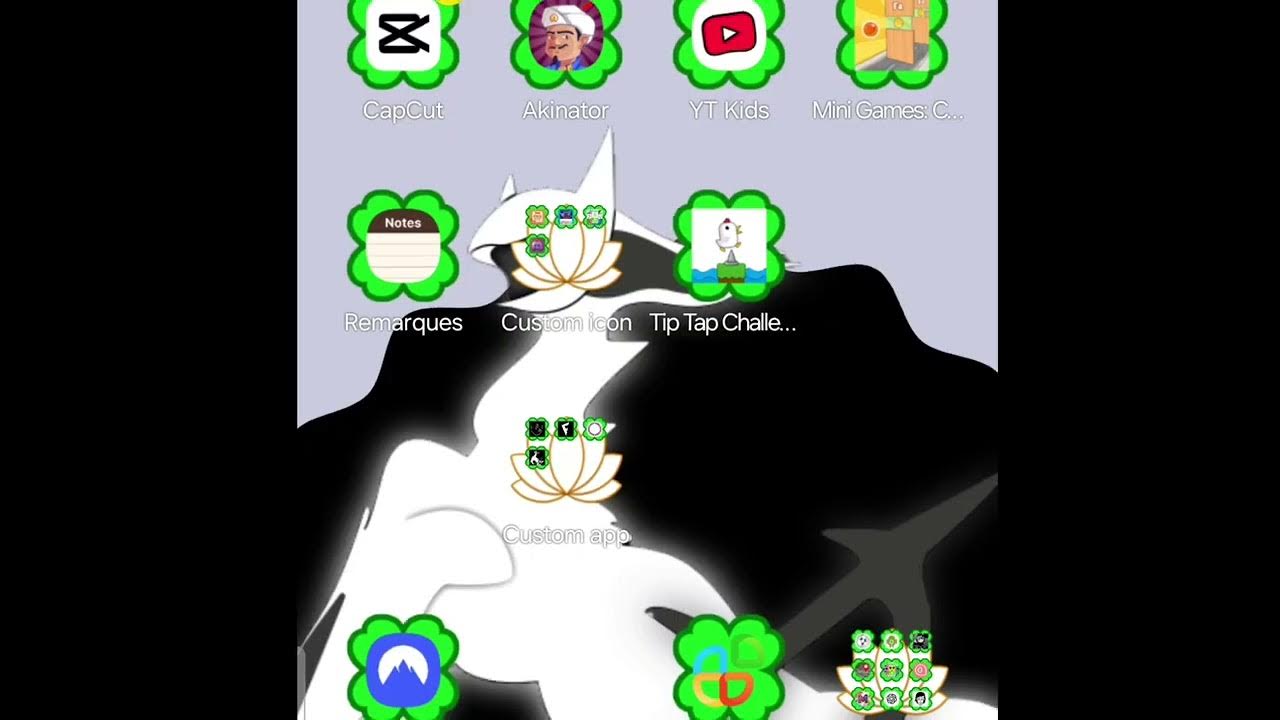This screenshot has height=720, width=1280.
Task: Open the Remarques notes app
Action: pos(403,247)
